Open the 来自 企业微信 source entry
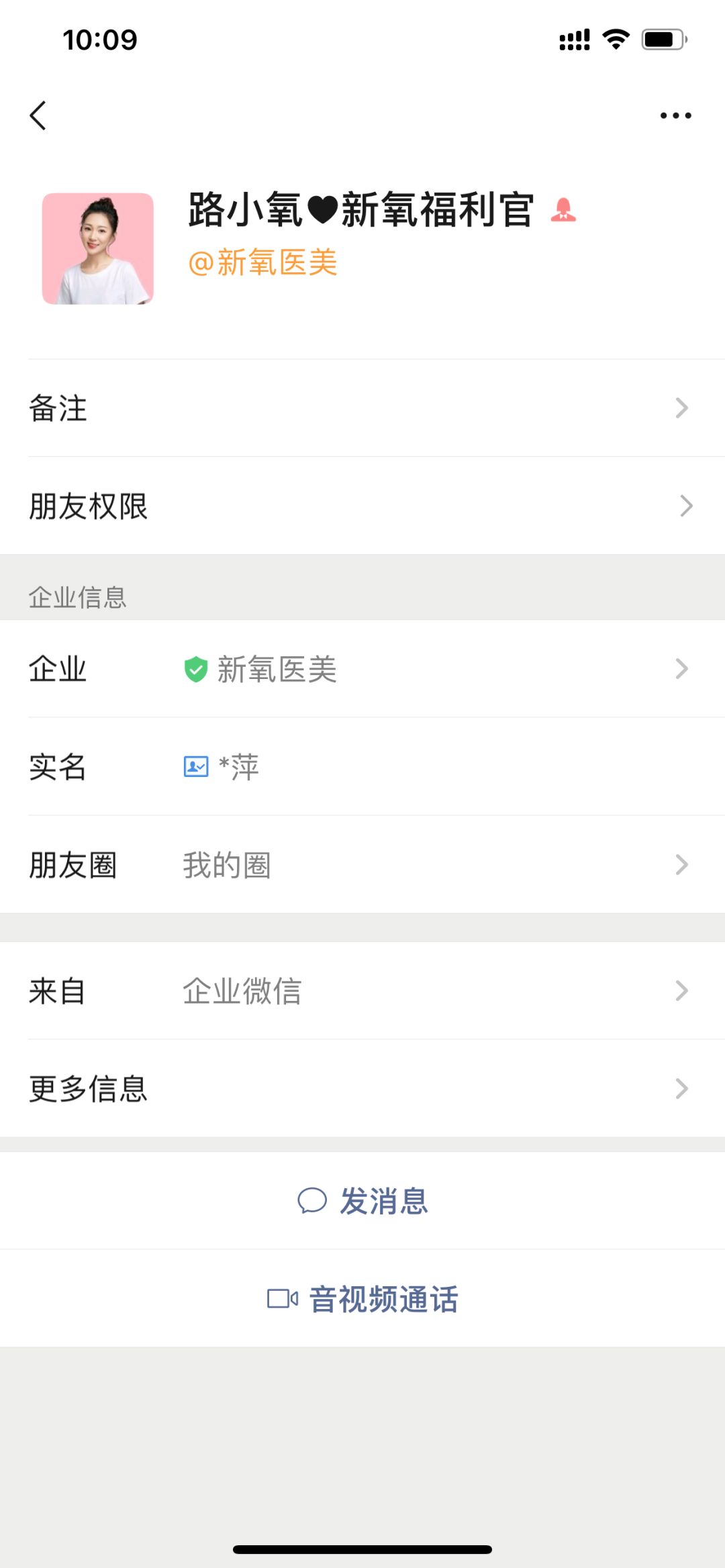This screenshot has width=725, height=1568. [362, 991]
